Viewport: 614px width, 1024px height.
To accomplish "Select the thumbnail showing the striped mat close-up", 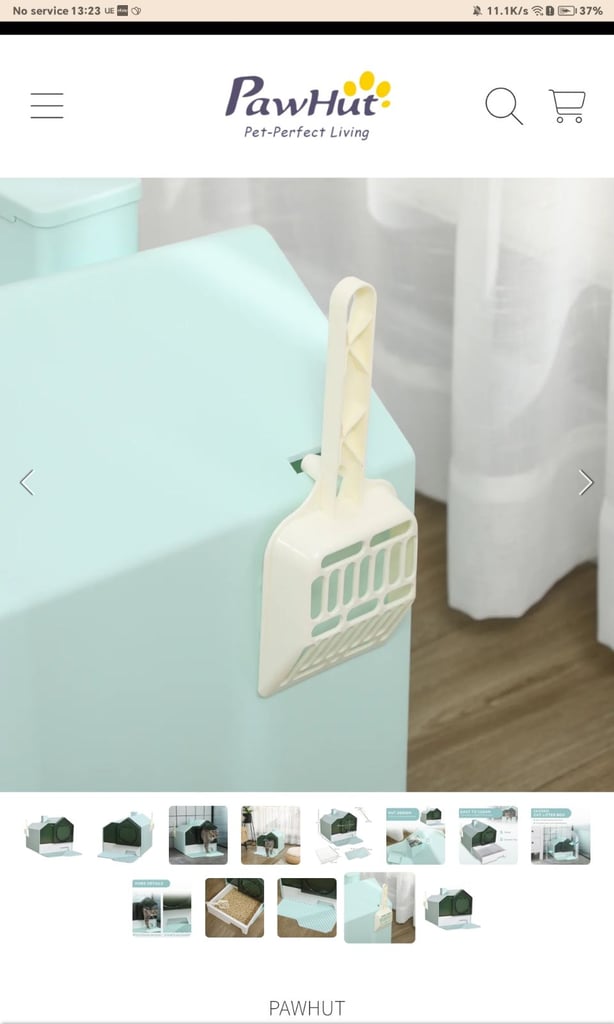I will pos(307,908).
